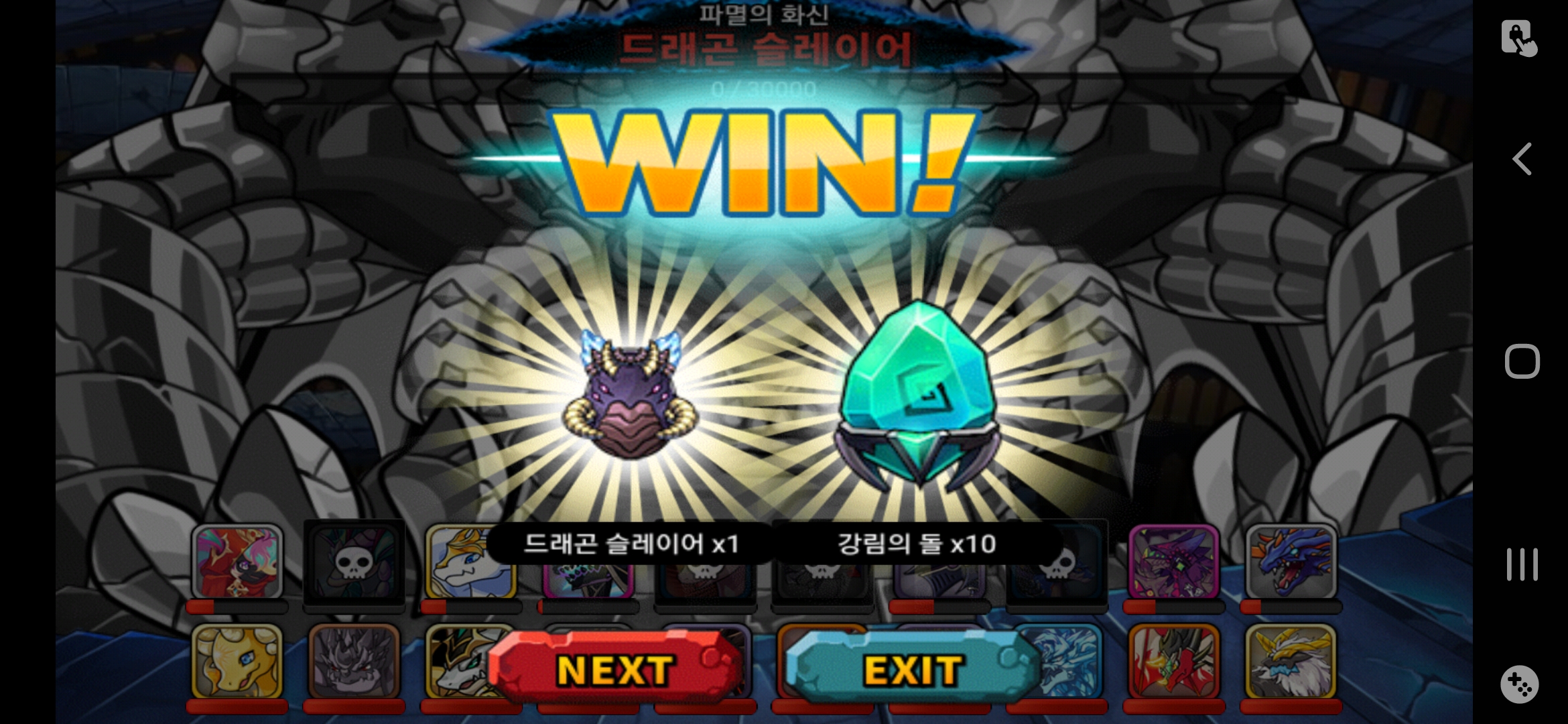Open the recent apps view
Image resolution: width=1568 pixels, height=724 pixels.
(1521, 564)
